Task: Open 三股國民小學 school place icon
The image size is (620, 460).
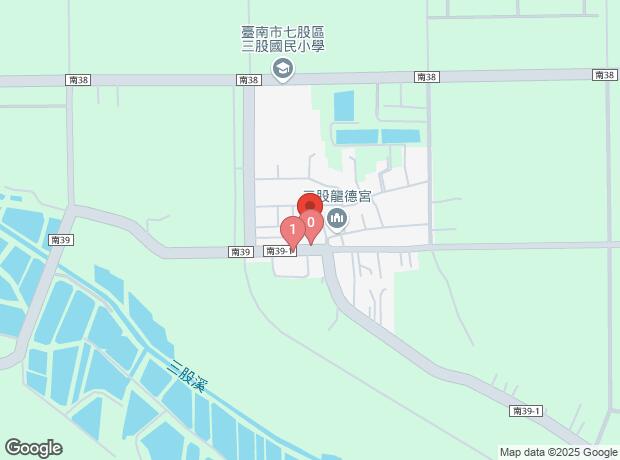Action: tap(283, 68)
